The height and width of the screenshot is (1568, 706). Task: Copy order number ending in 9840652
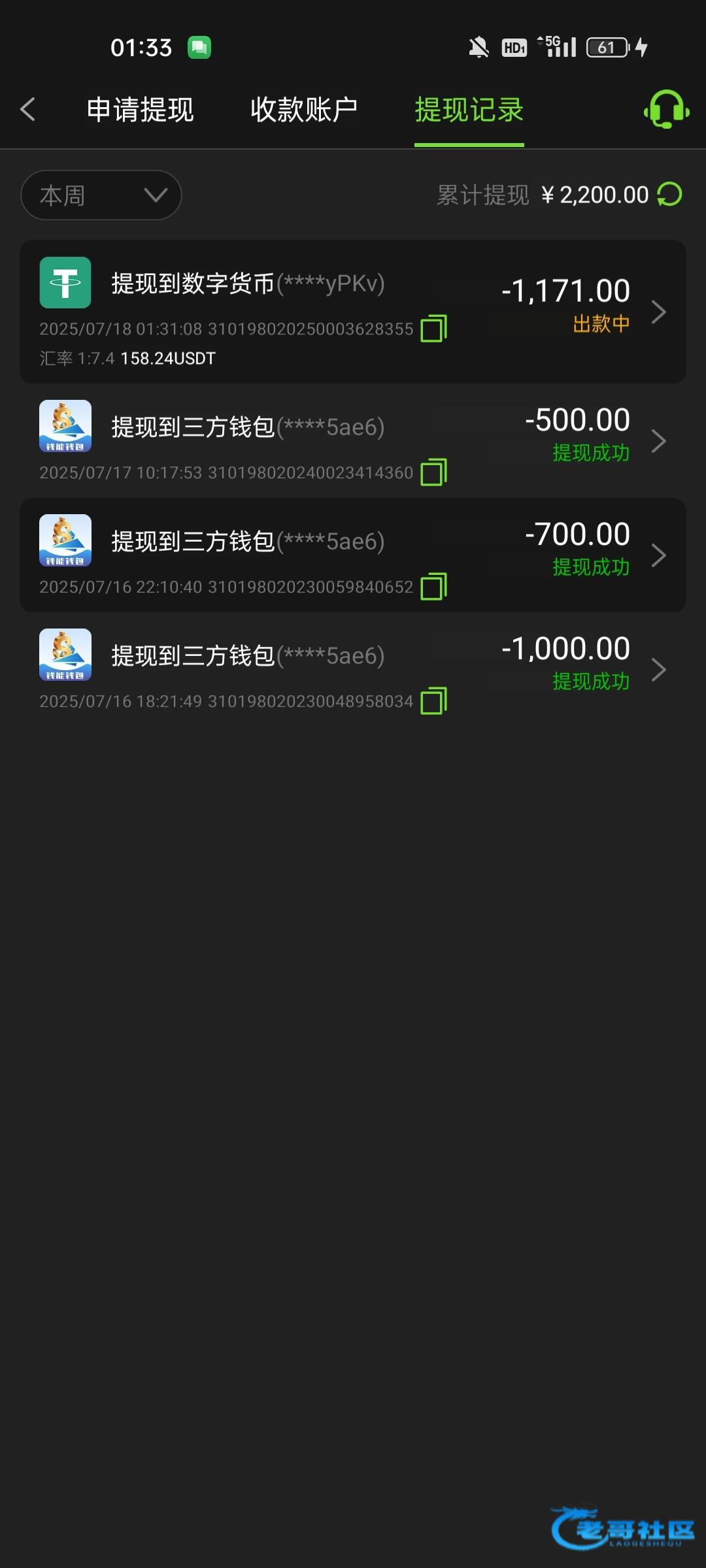point(433,587)
